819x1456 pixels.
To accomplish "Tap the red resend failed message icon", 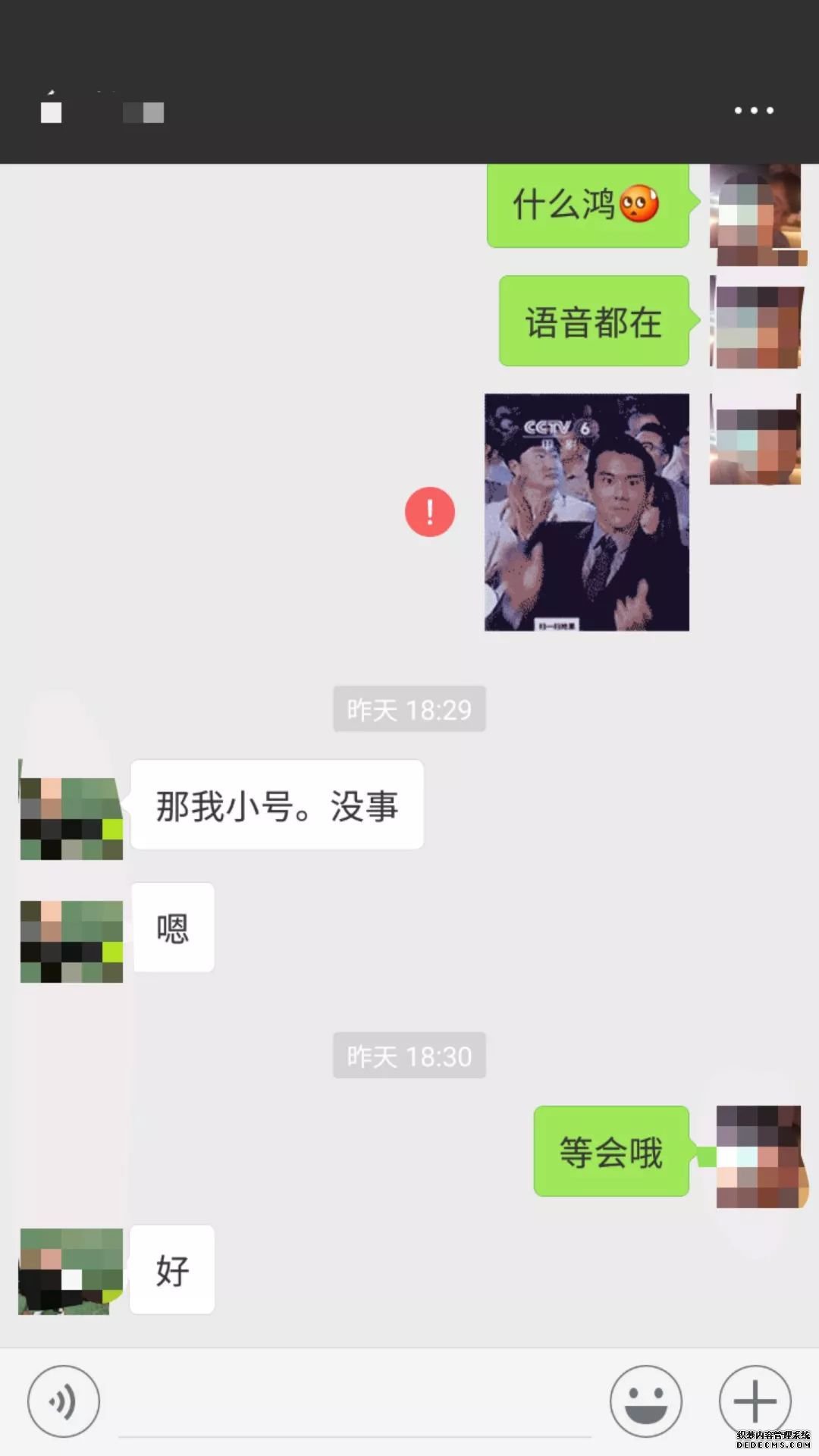I will coord(430,512).
